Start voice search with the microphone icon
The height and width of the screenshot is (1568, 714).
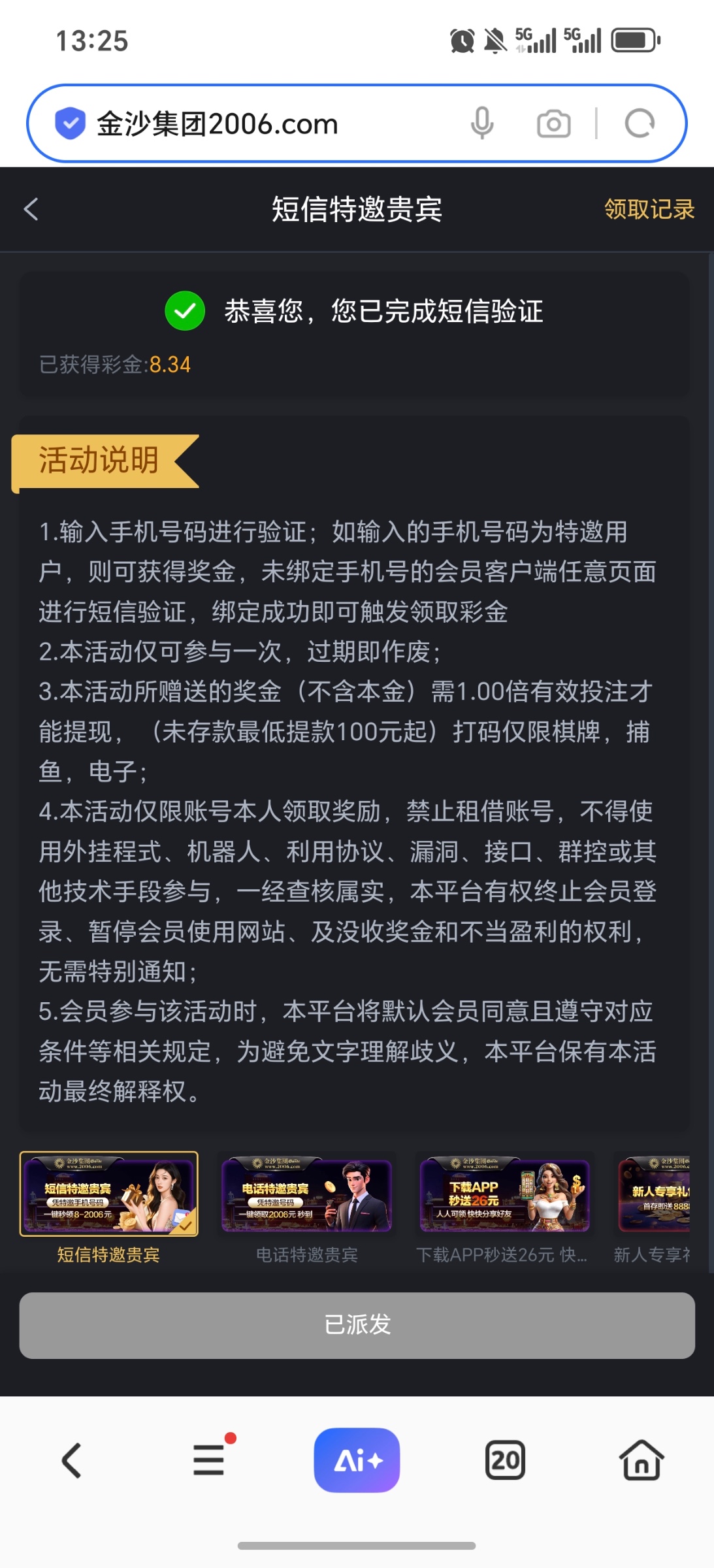coord(482,123)
